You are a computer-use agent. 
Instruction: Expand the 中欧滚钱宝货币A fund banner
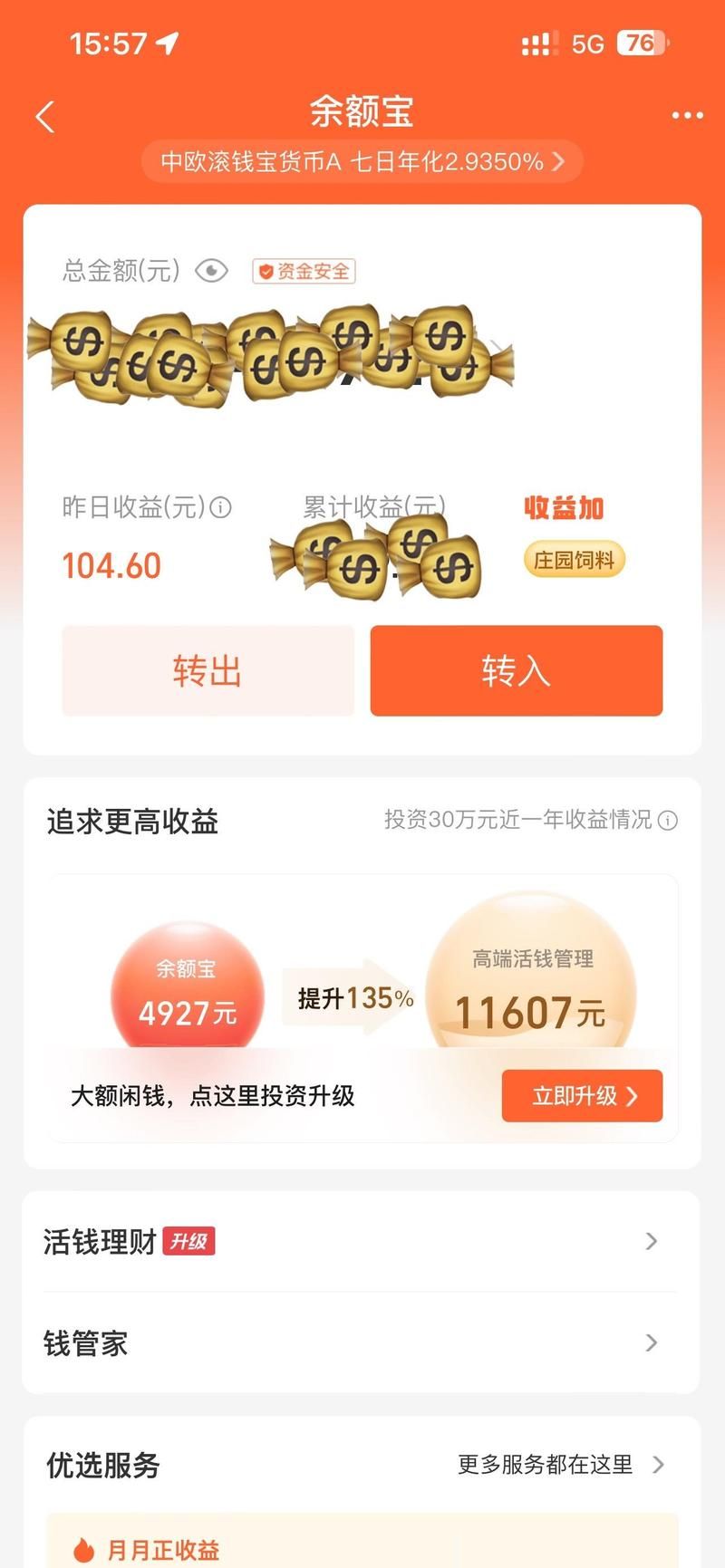[362, 161]
